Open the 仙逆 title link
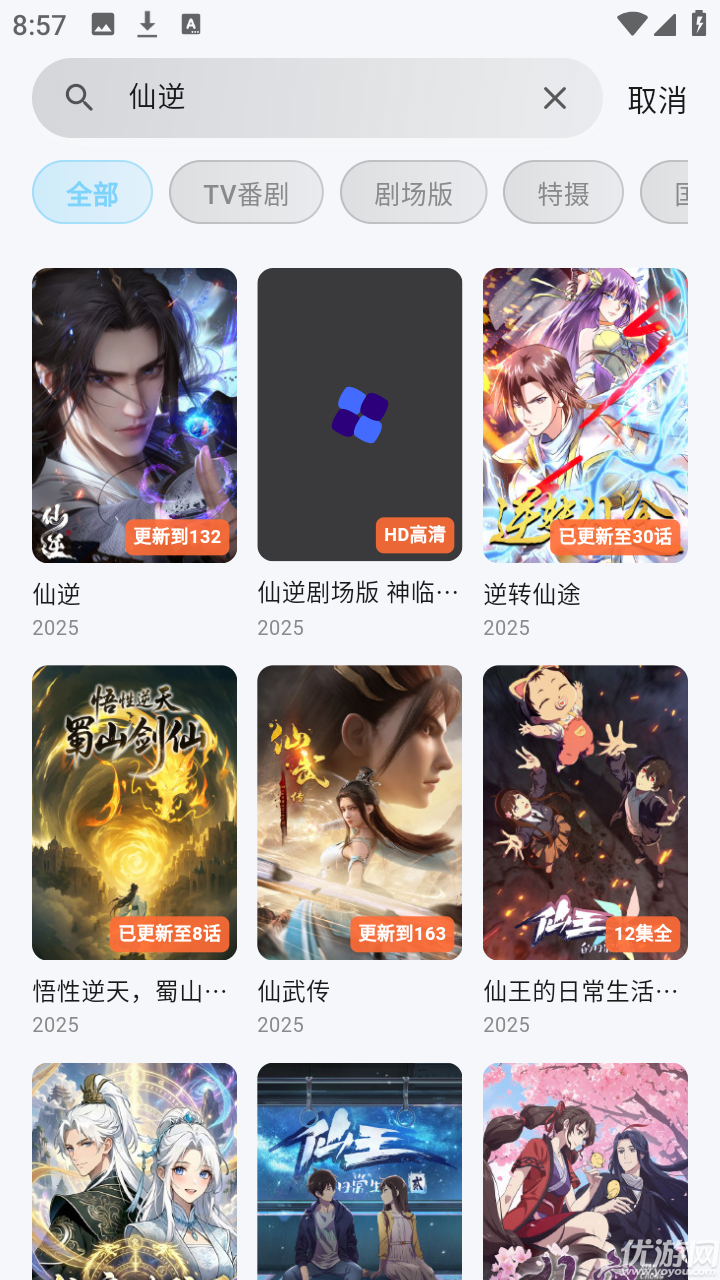The height and width of the screenshot is (1280, 720). click(55, 594)
